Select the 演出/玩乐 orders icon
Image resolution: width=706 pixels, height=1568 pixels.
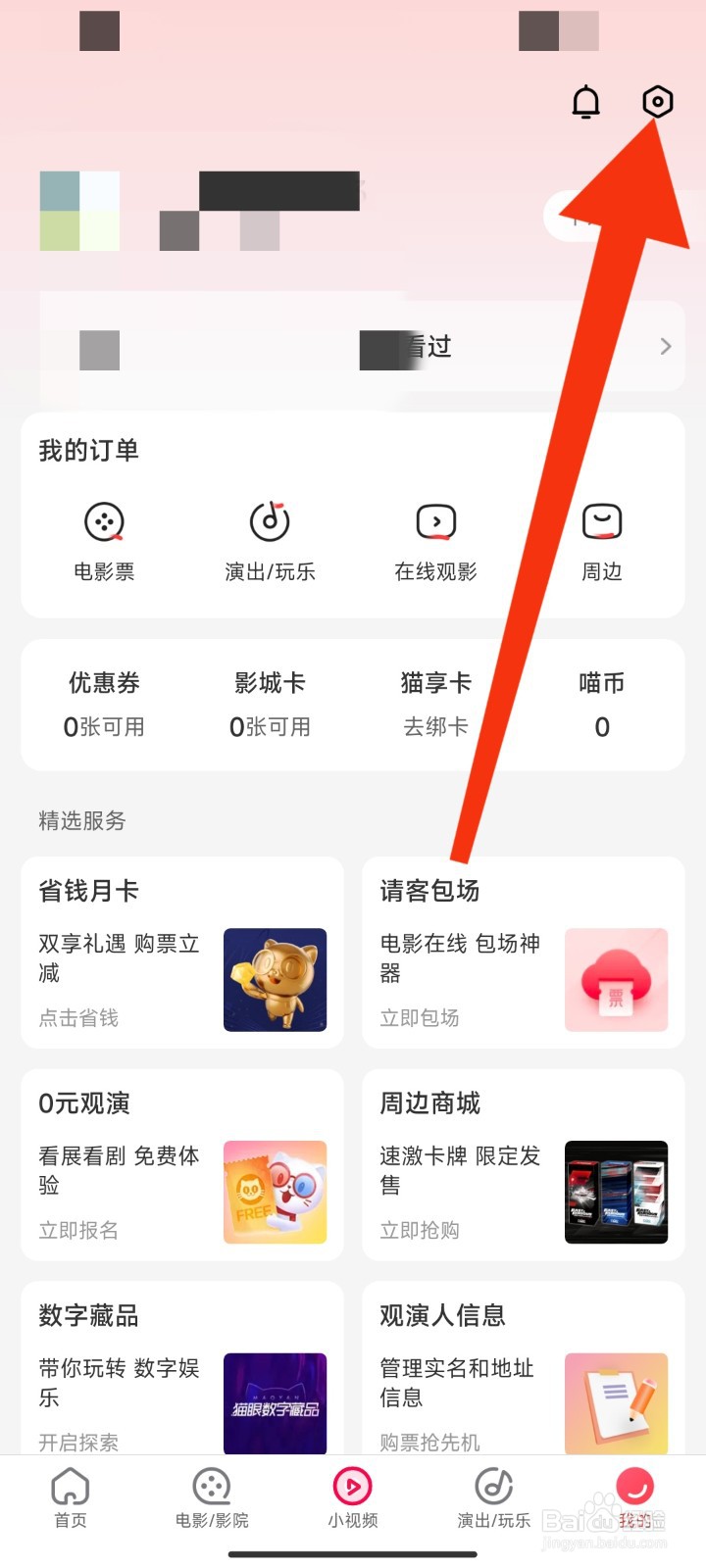click(x=270, y=522)
